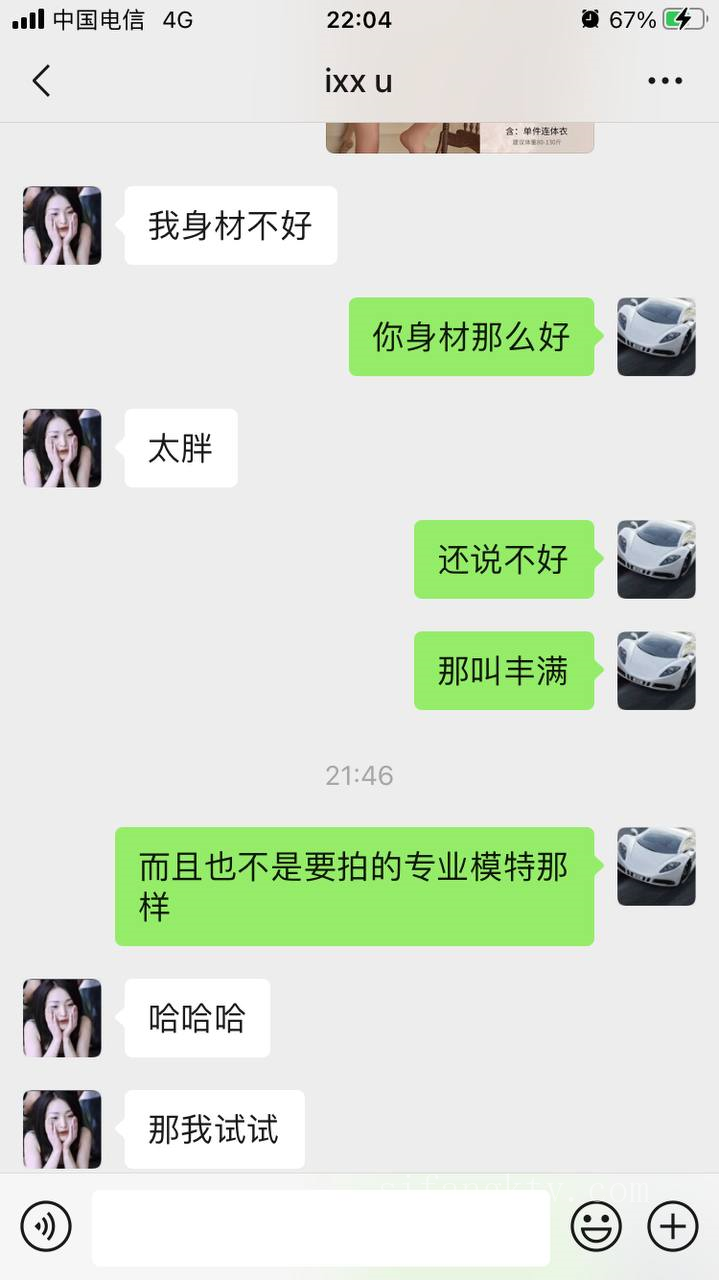
Task: Open the emoji sticker panel
Action: pos(596,1226)
